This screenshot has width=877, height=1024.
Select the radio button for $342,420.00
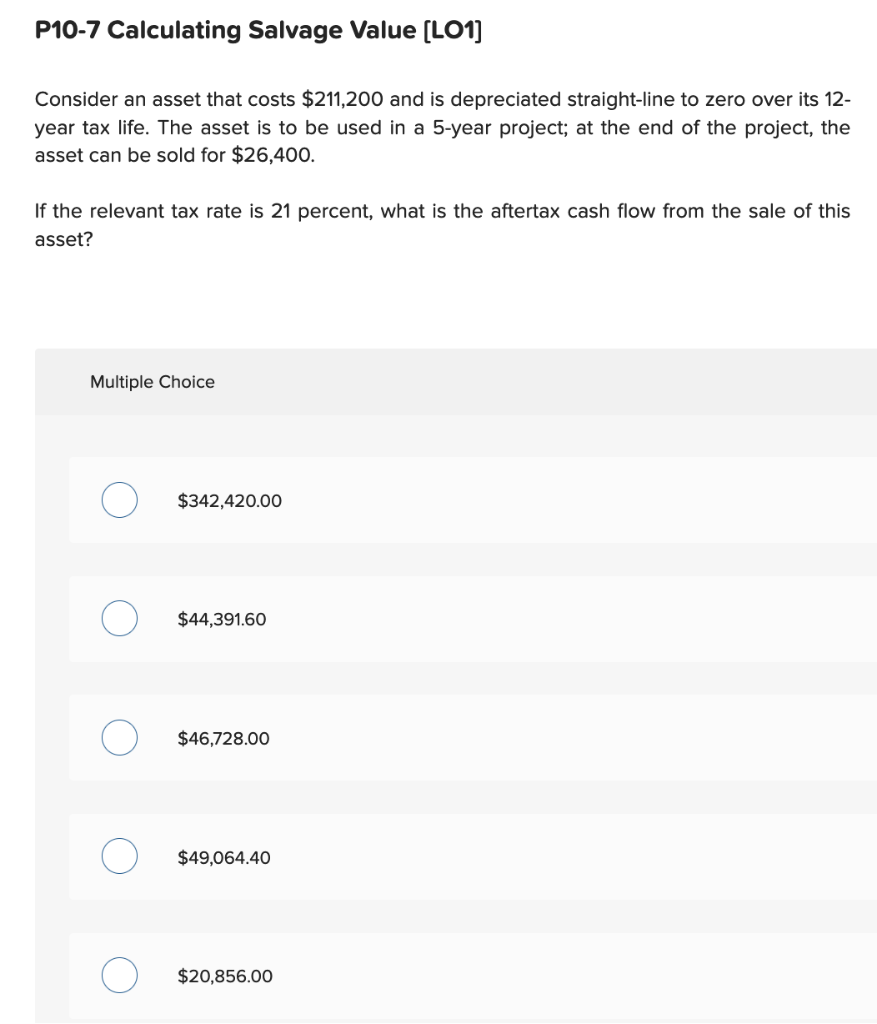119,501
